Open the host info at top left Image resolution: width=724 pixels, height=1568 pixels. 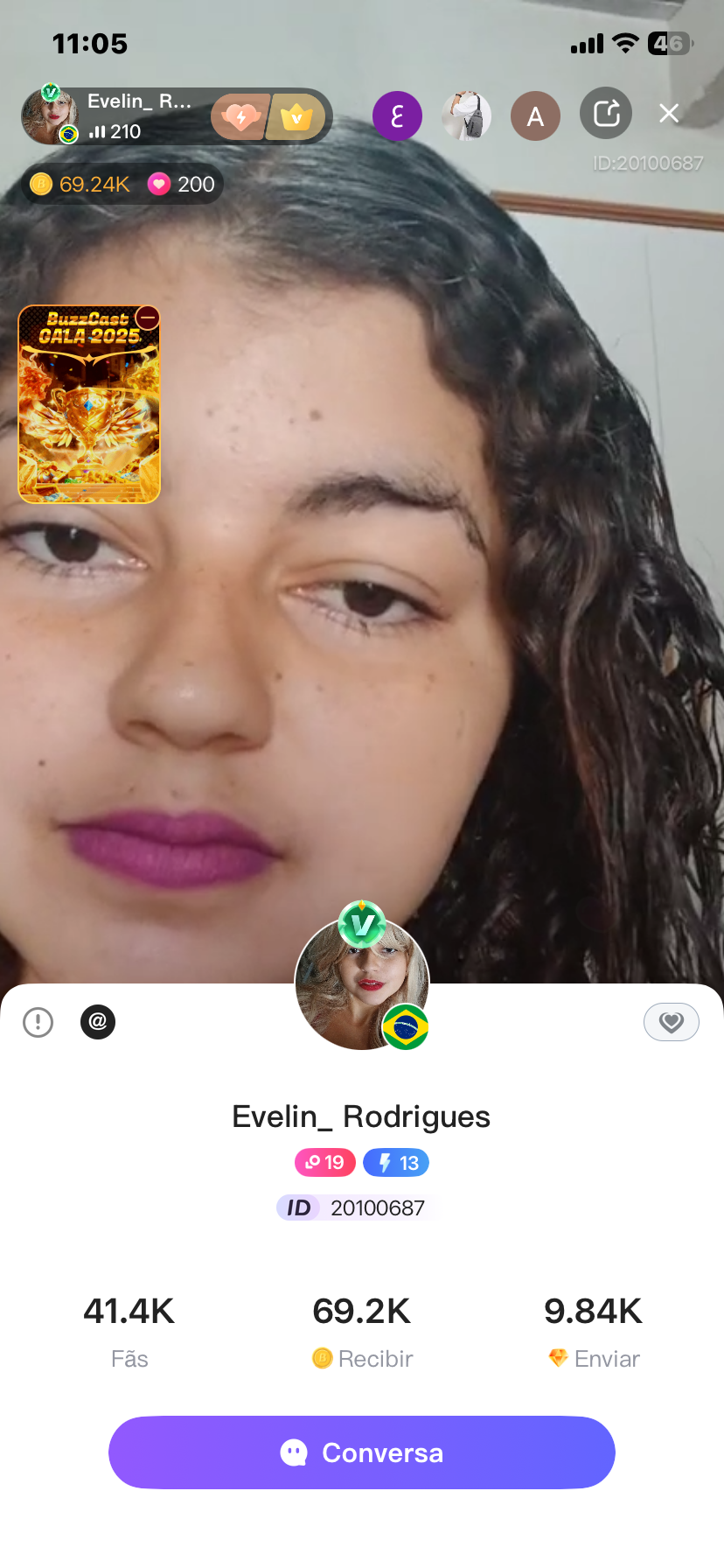(x=114, y=115)
